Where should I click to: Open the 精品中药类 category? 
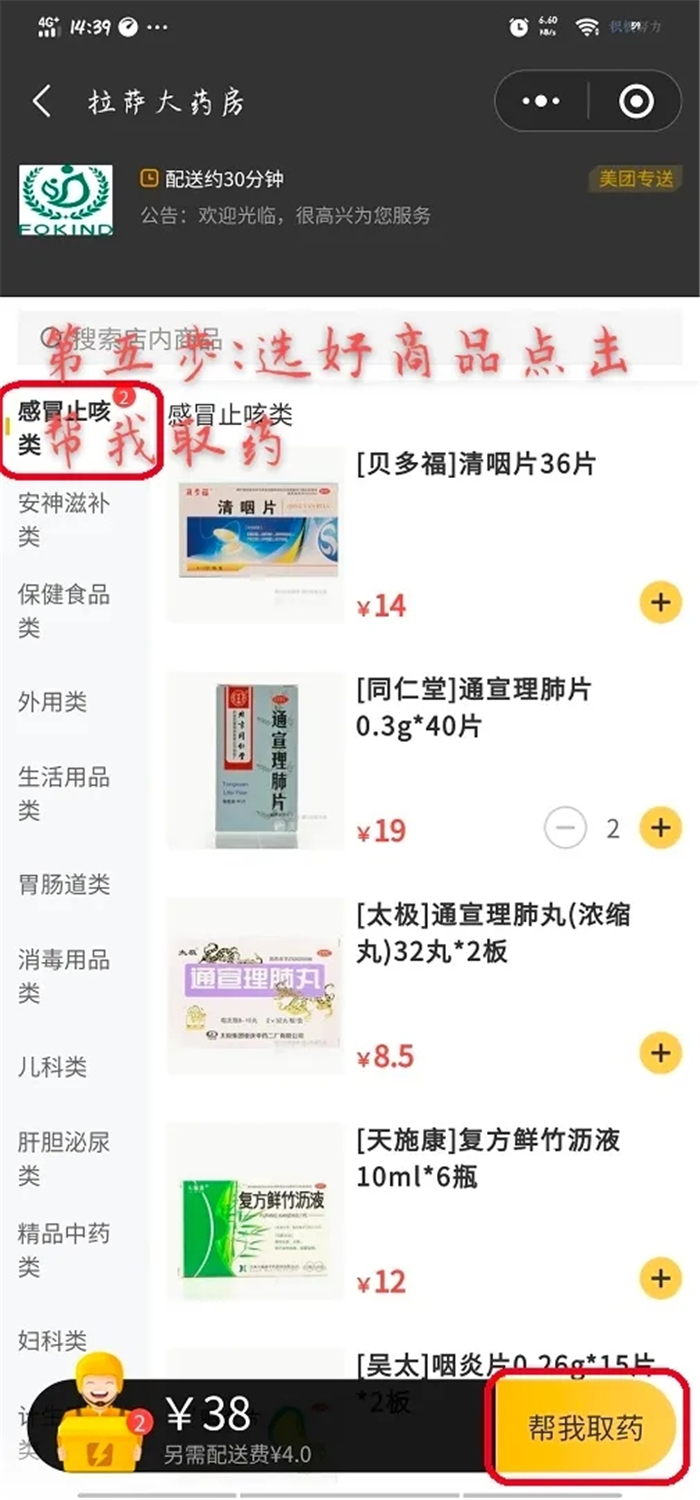64,1250
